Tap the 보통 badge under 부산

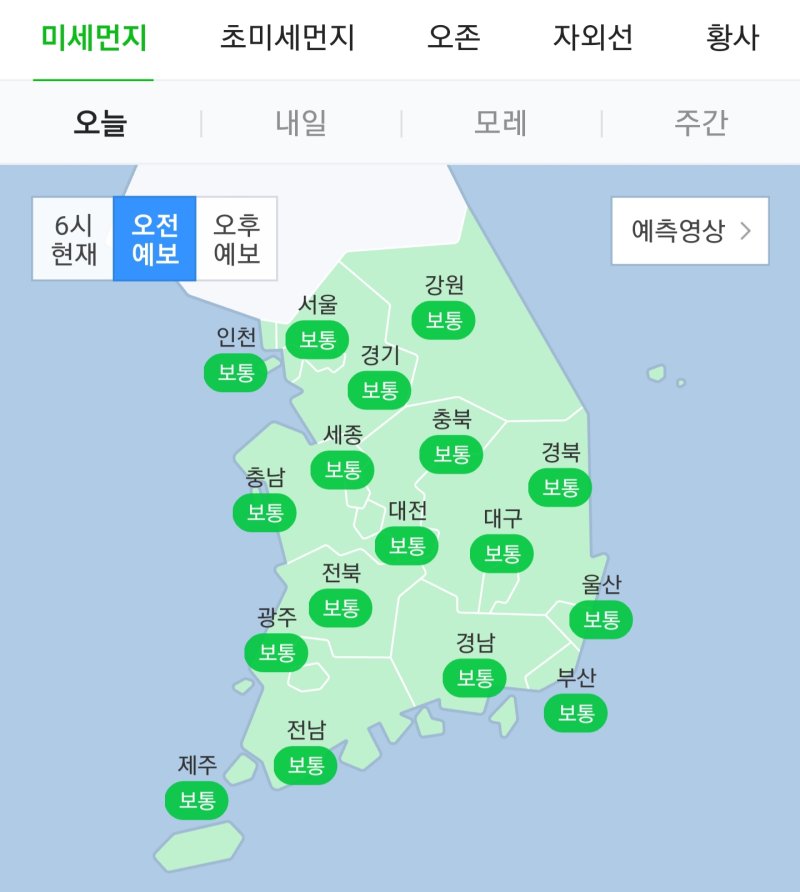(576, 713)
